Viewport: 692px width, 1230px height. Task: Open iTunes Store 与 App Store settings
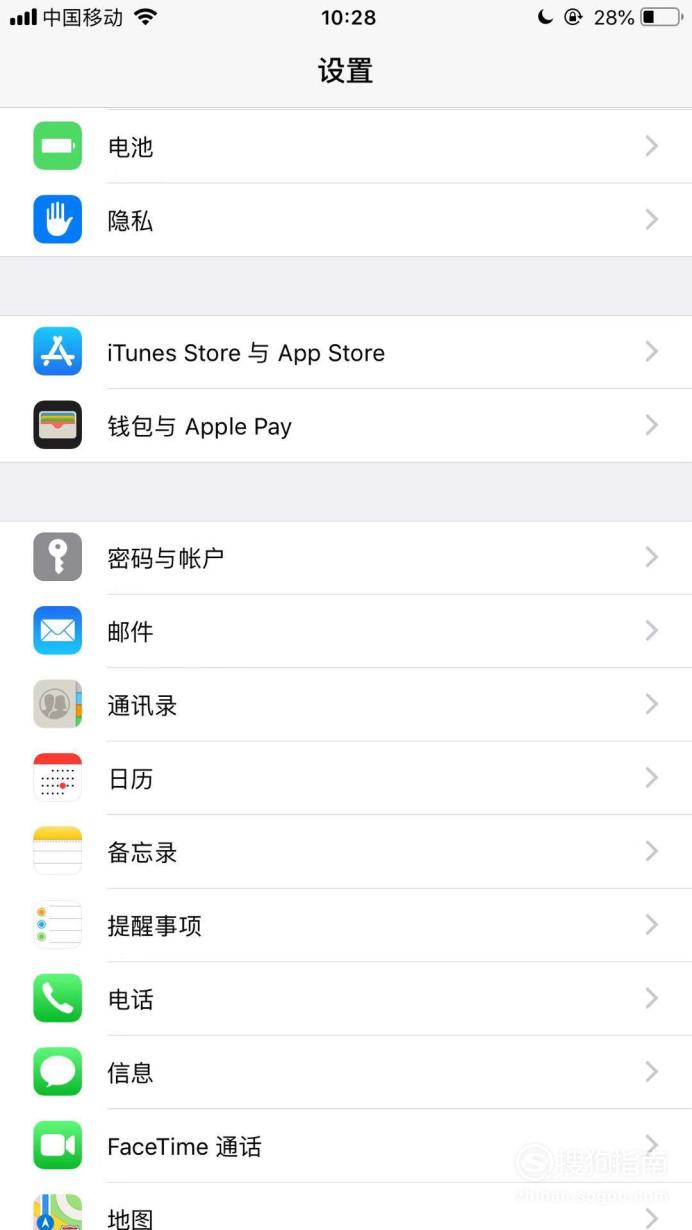[x=346, y=352]
